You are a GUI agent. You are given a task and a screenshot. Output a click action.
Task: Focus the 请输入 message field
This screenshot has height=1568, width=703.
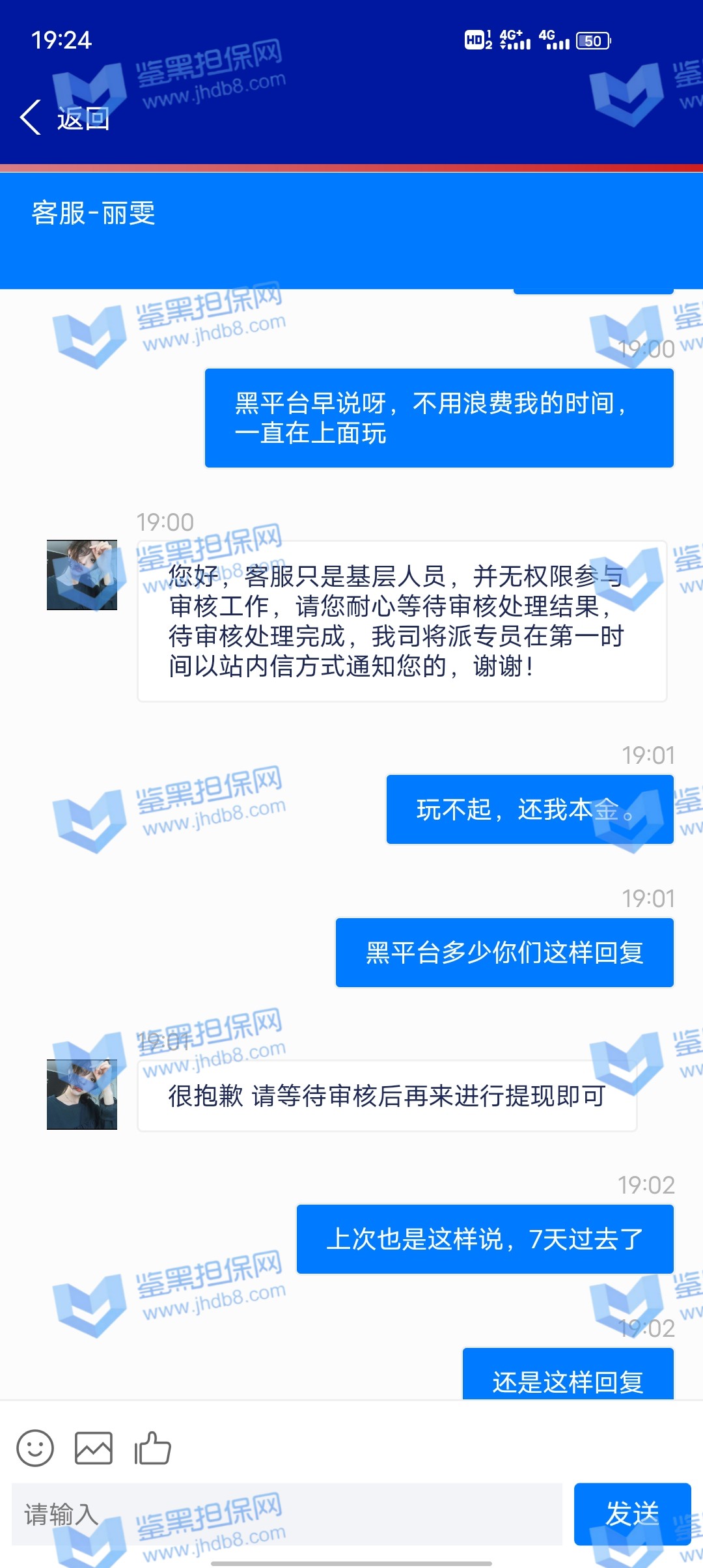286,1514
